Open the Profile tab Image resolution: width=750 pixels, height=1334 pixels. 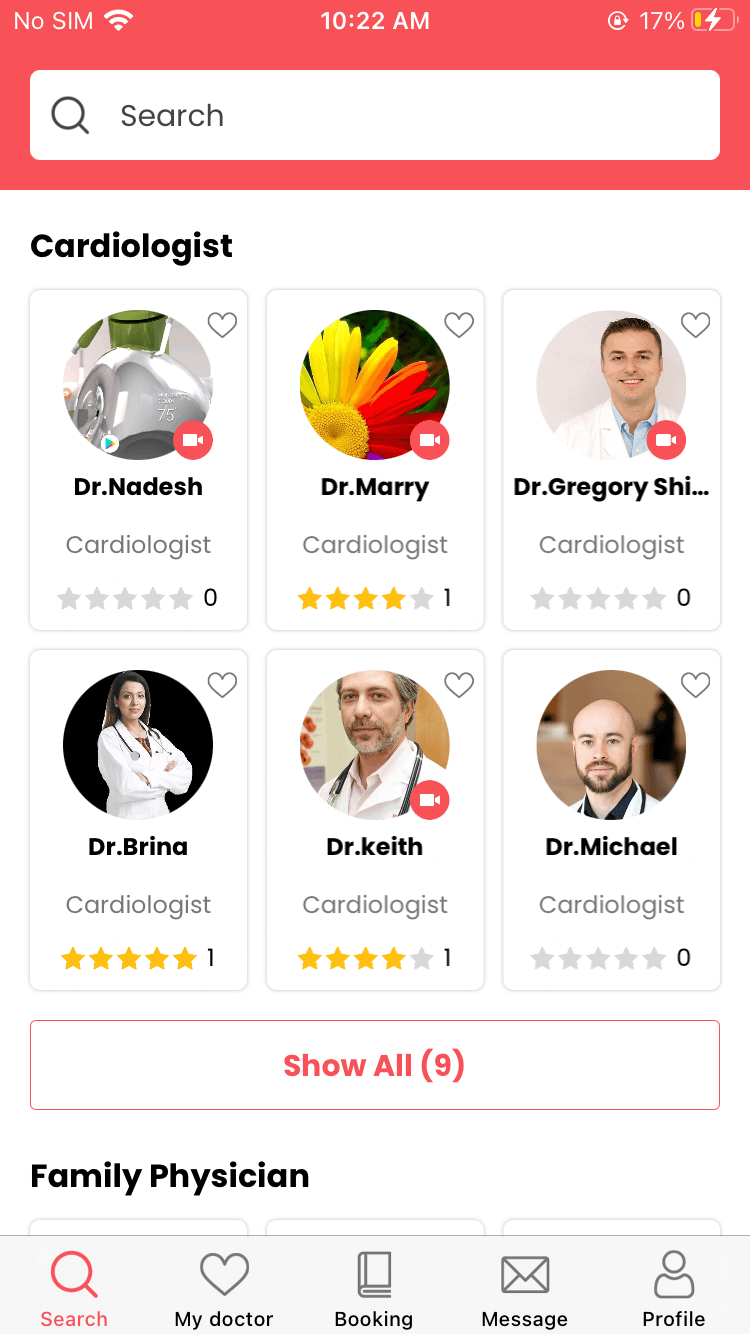[x=674, y=1288]
